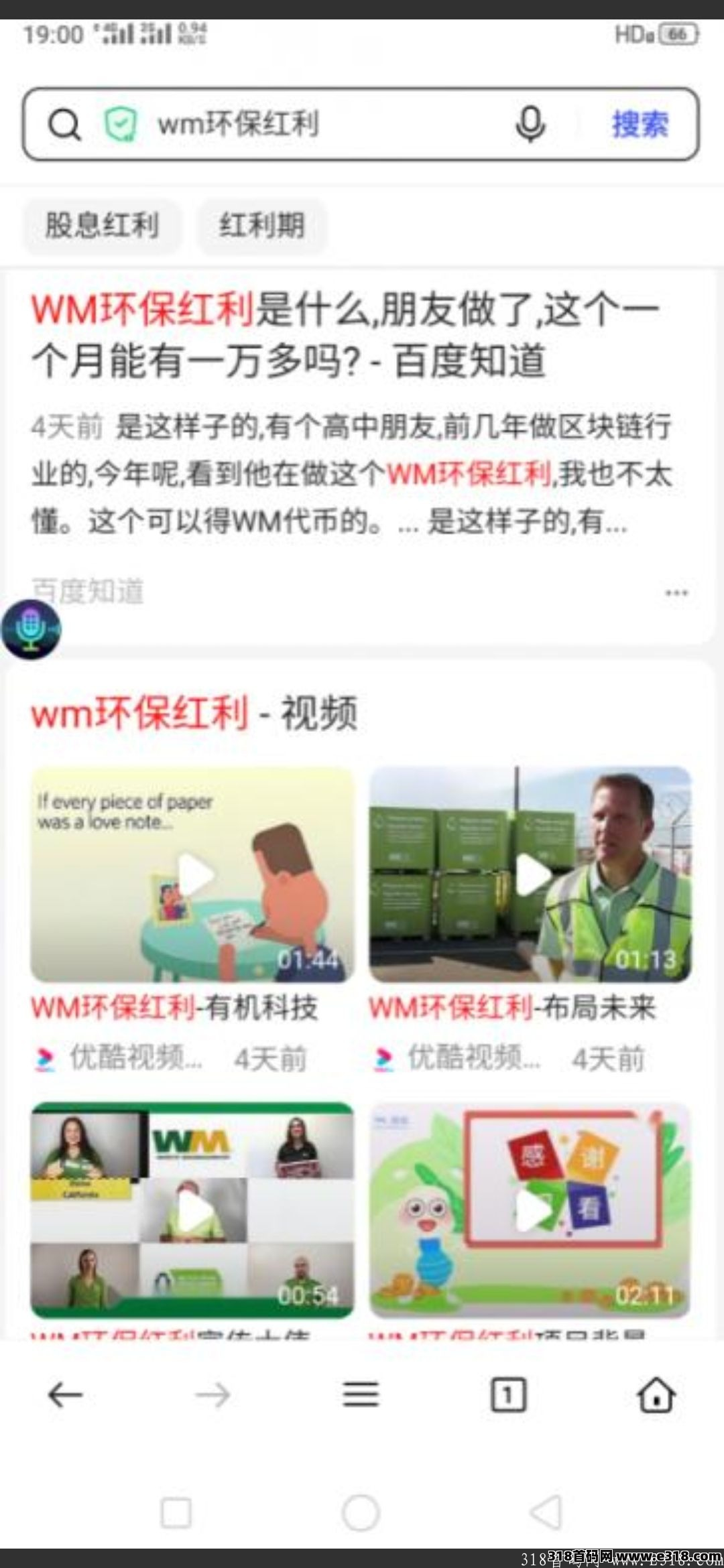
Task: Open the three-dot menu on 百度知道 result
Action: (x=676, y=592)
